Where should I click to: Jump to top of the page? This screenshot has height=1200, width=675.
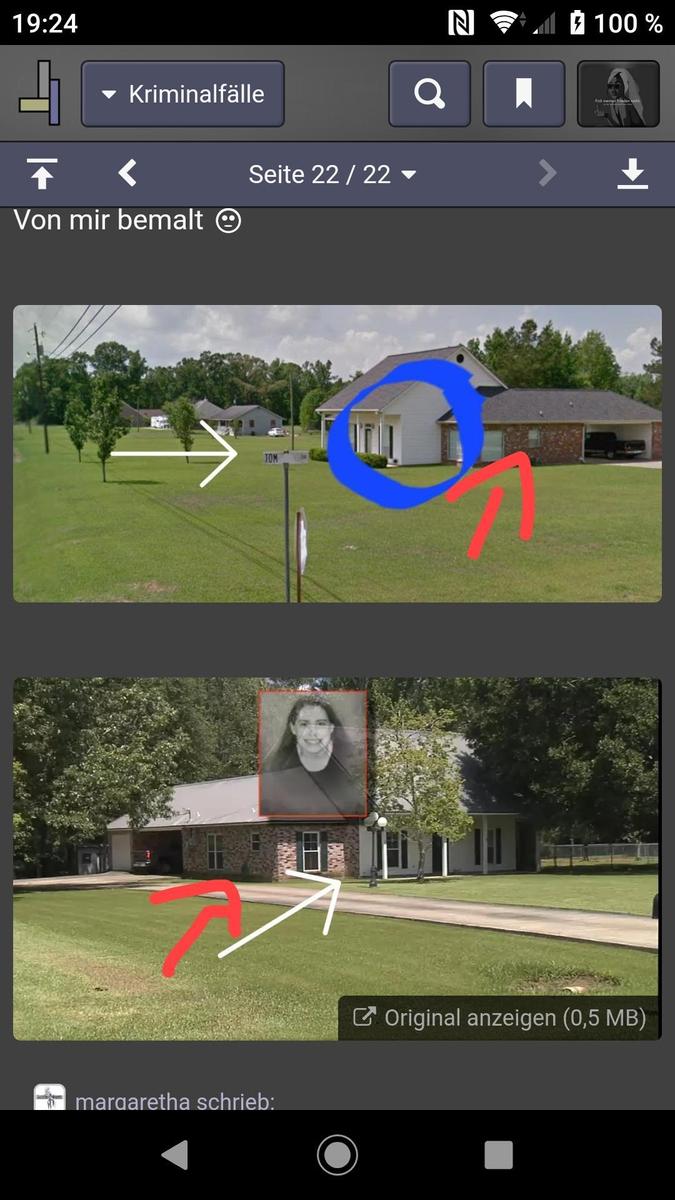pyautogui.click(x=42, y=174)
